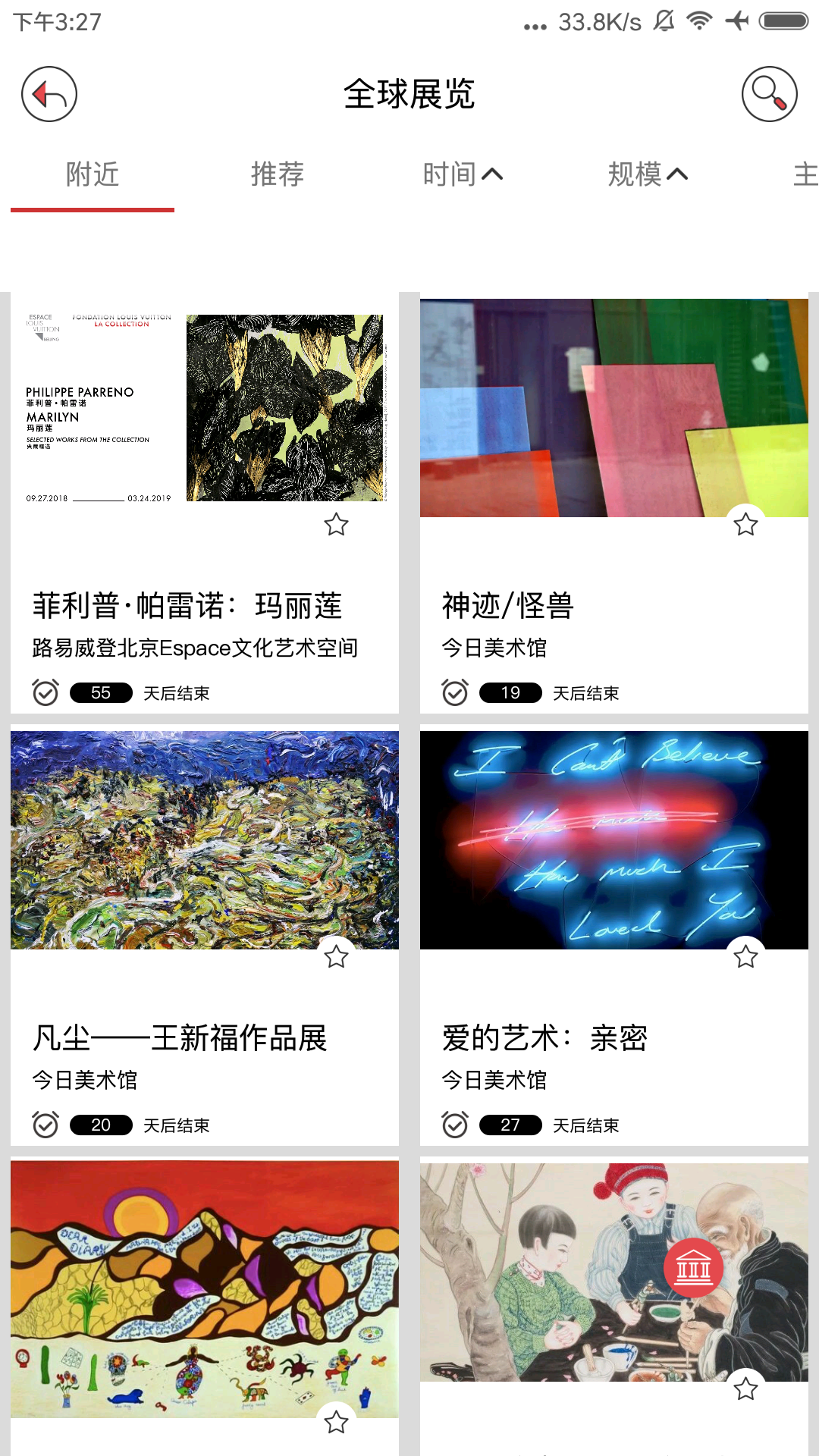This screenshot has height=1456, width=819.
Task: Tap the back arrow icon
Action: click(x=48, y=93)
